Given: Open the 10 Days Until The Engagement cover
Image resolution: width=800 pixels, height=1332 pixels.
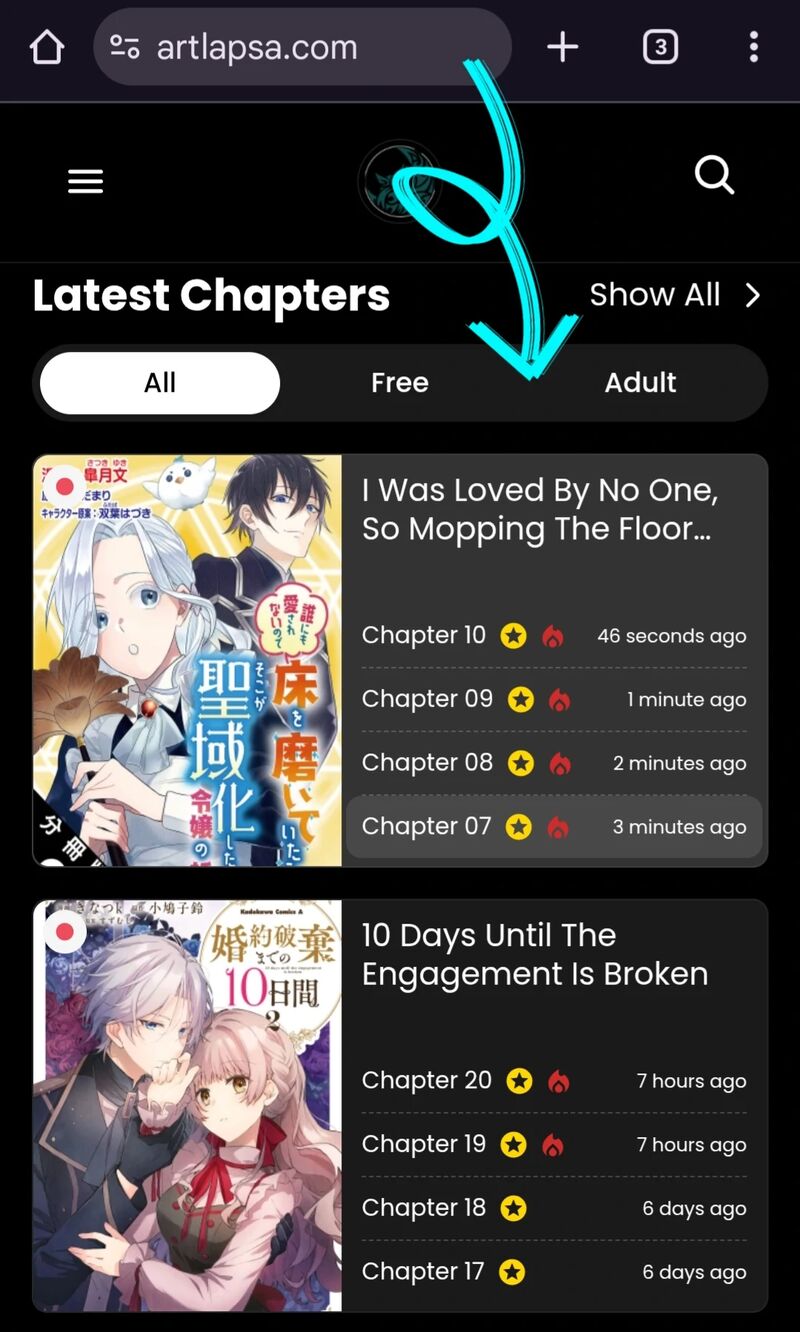Looking at the screenshot, I should click(188, 1105).
